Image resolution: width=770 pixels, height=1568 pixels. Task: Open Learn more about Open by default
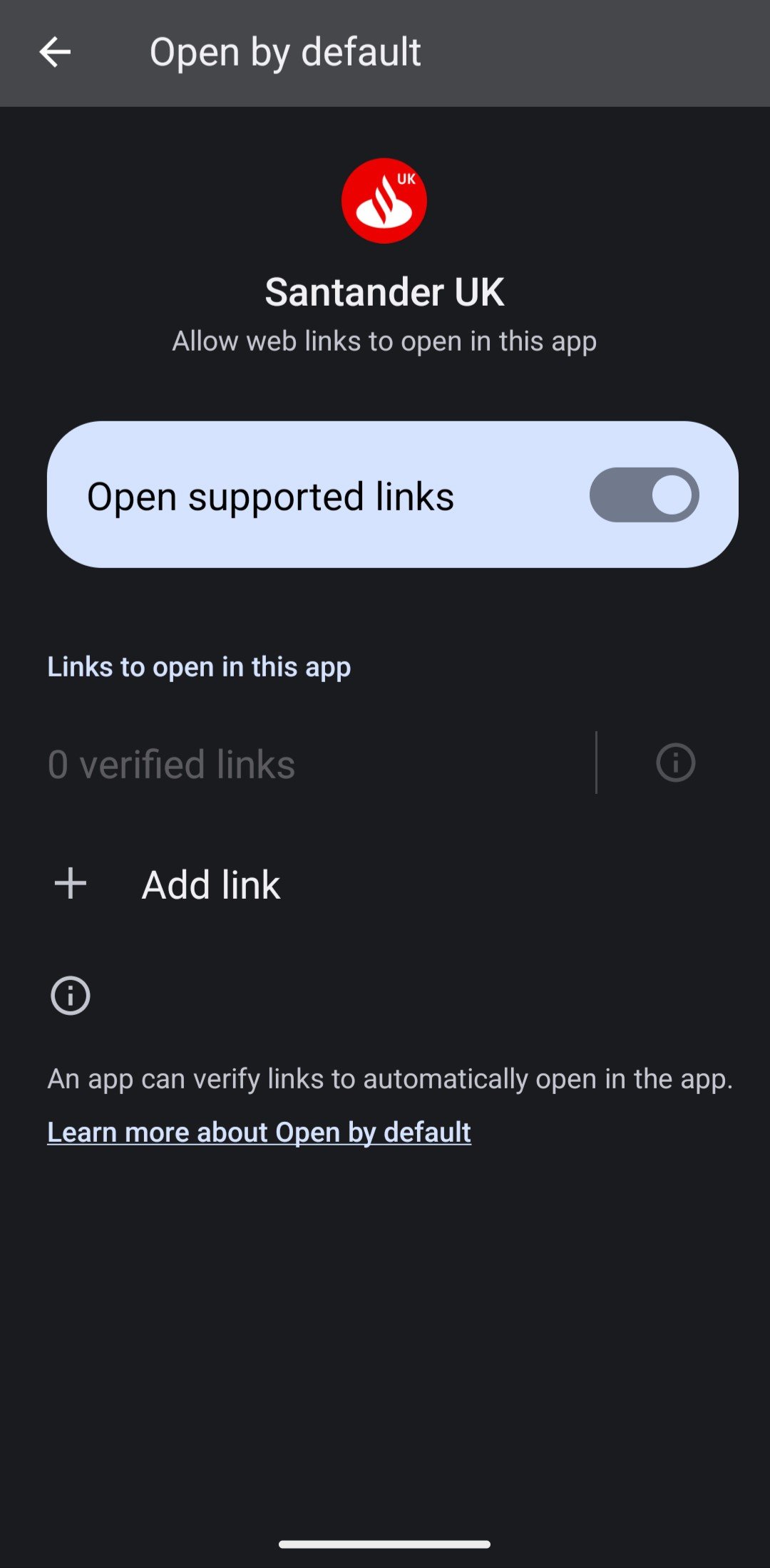(259, 1132)
